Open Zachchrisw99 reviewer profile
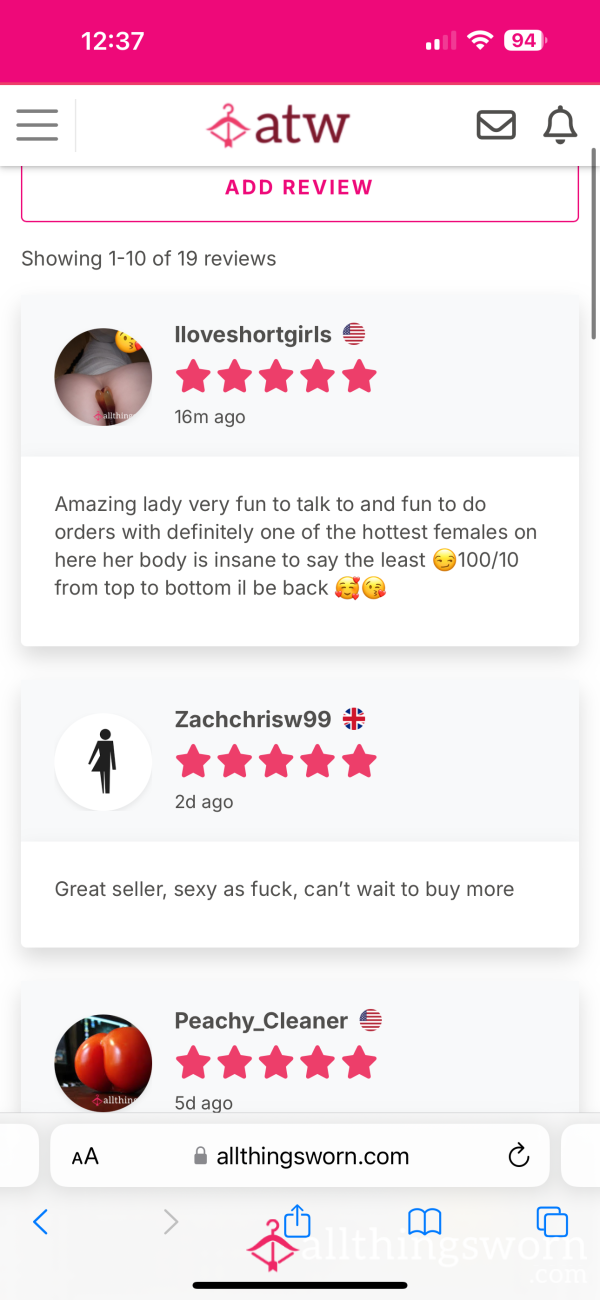600x1300 pixels. 253,719
